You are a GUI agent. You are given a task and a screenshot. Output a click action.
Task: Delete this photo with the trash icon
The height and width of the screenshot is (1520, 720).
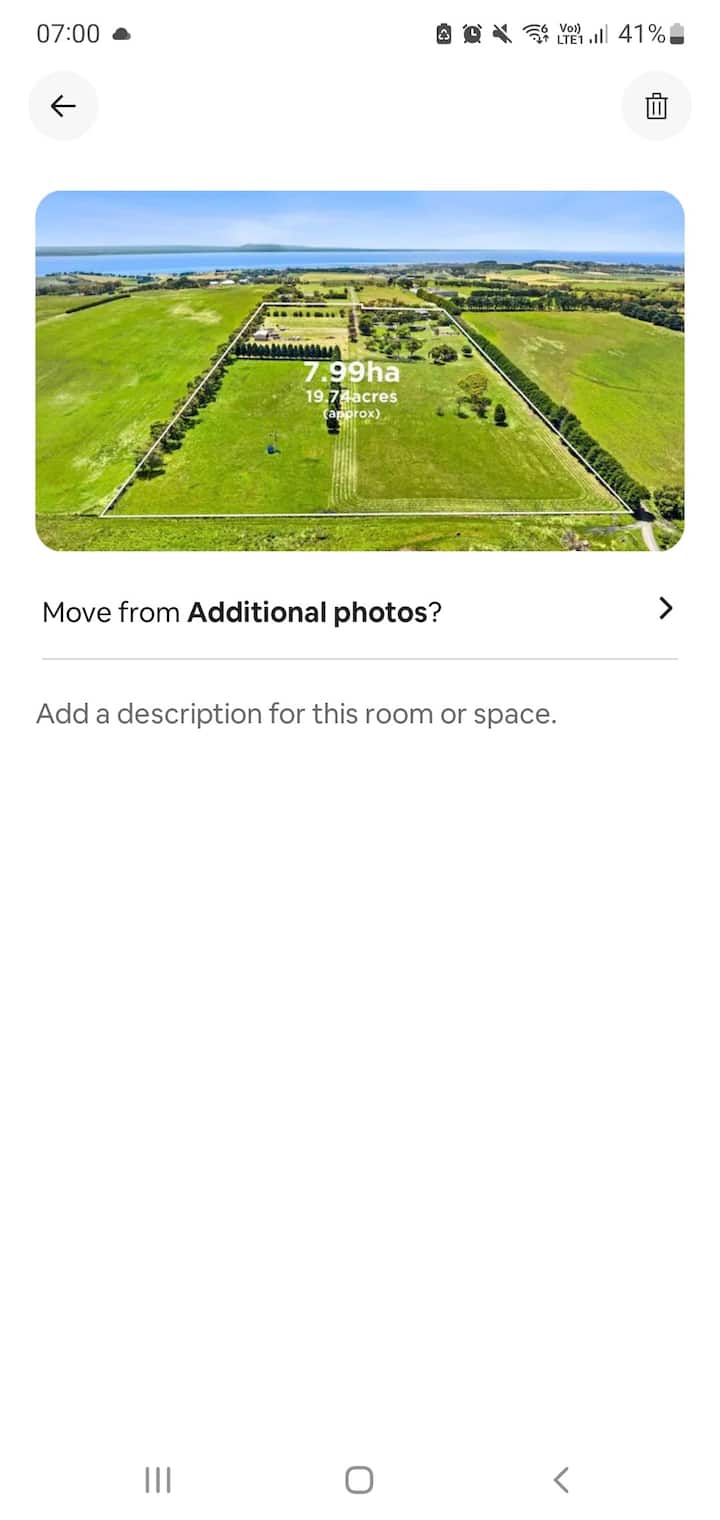pyautogui.click(x=656, y=106)
